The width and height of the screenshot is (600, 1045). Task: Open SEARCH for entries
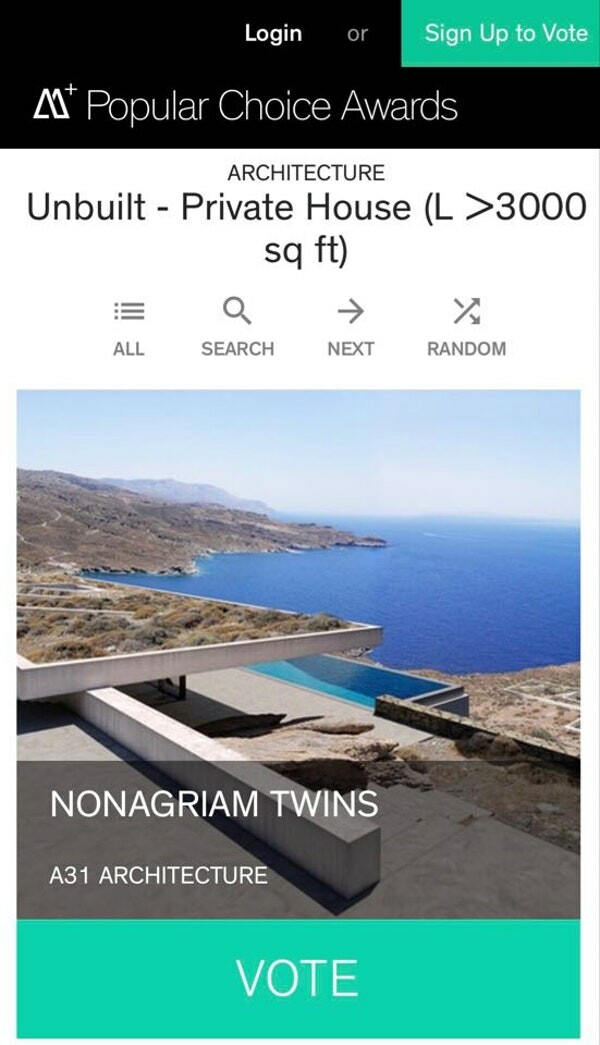click(x=237, y=327)
